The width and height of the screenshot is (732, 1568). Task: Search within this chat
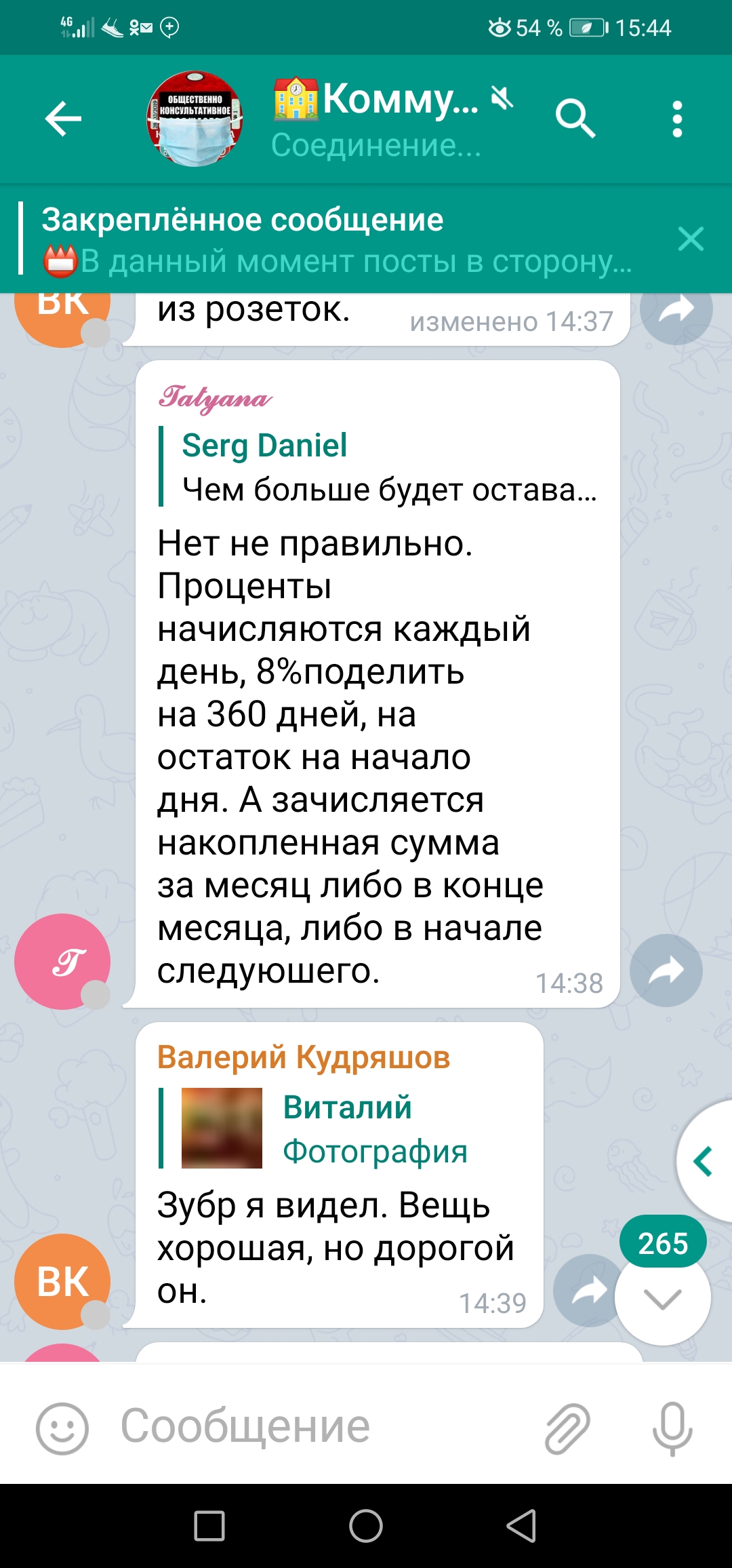(575, 119)
